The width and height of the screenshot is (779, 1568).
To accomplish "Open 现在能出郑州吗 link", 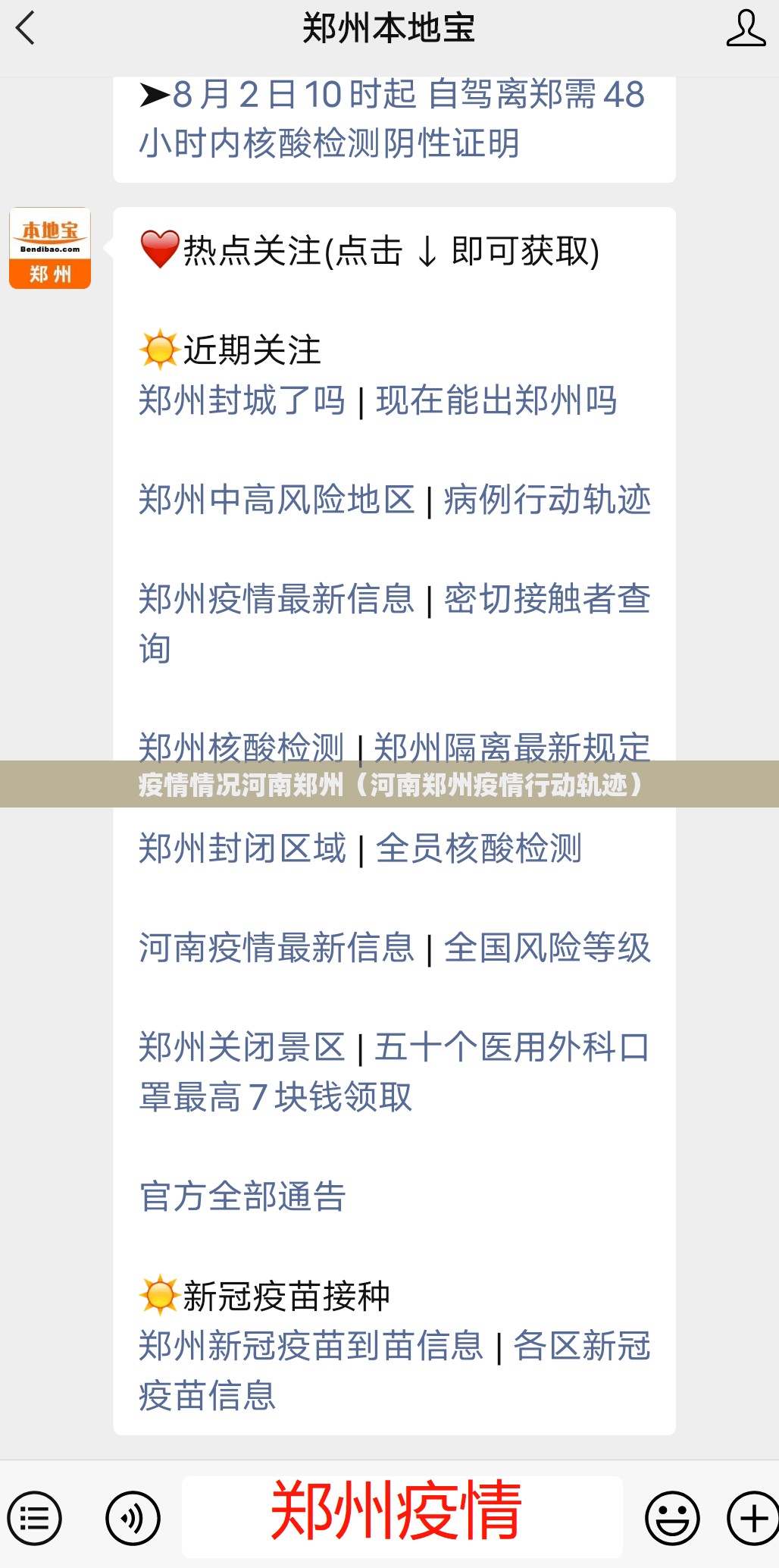I will pos(496,400).
